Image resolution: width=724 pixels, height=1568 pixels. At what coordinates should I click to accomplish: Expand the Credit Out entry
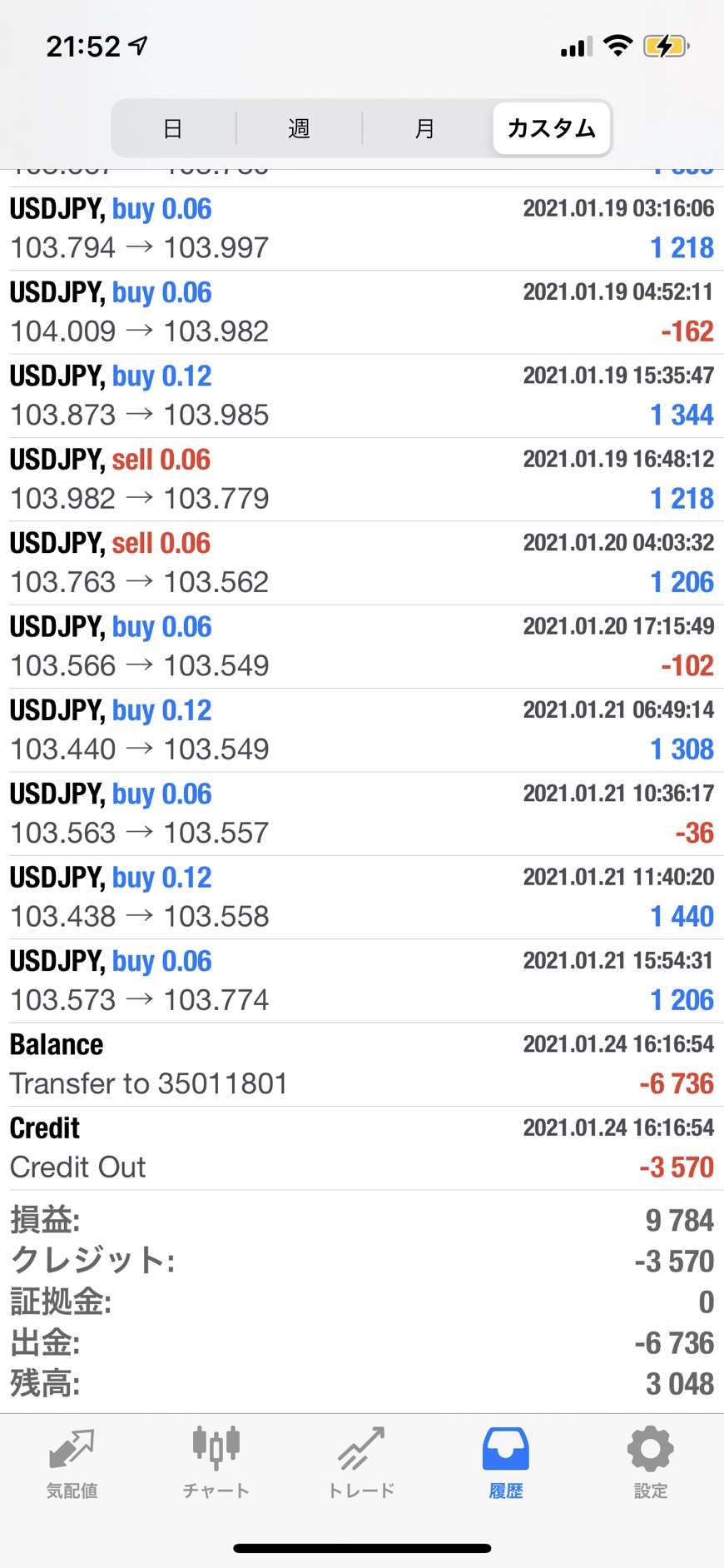[362, 1148]
